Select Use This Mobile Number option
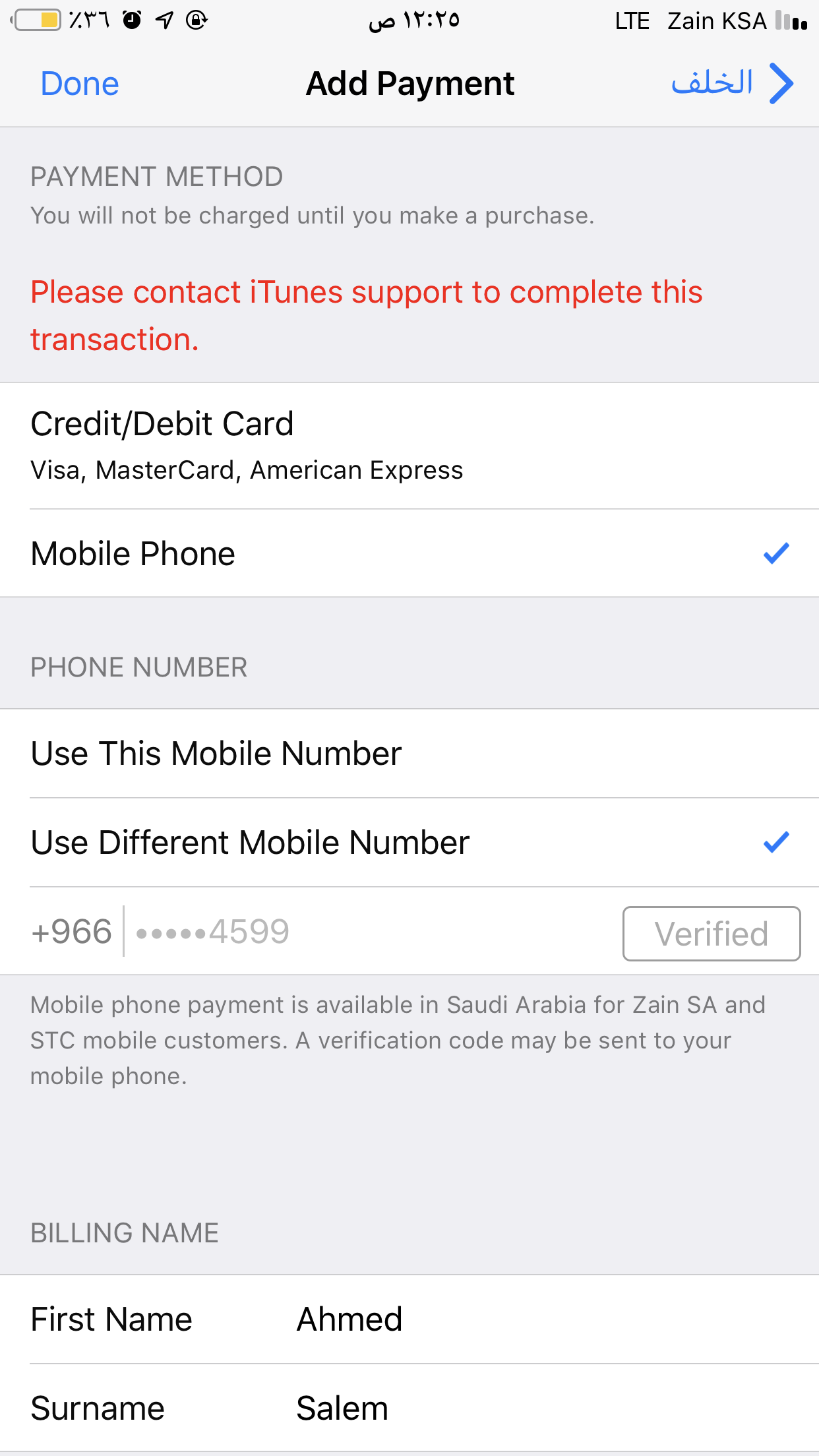Image resolution: width=819 pixels, height=1456 pixels. [216, 753]
